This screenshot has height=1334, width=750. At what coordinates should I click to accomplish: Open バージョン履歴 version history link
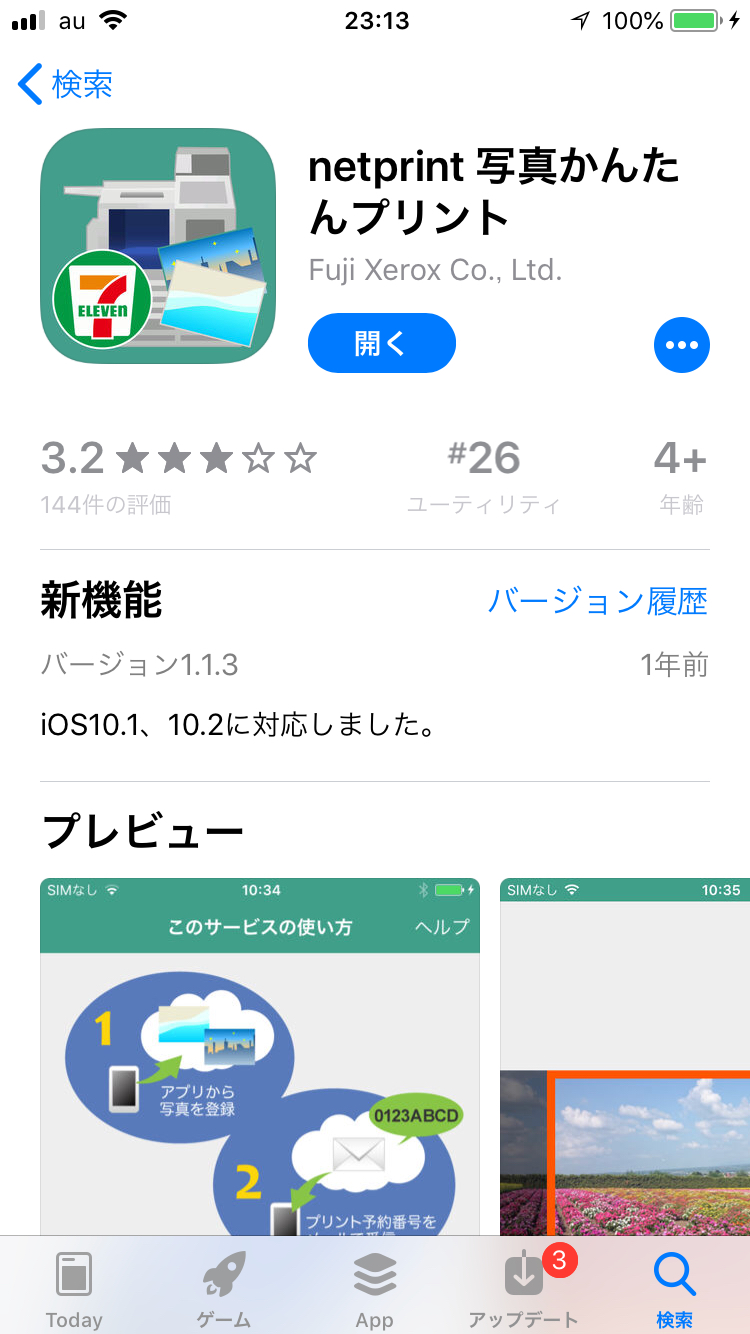pos(597,601)
